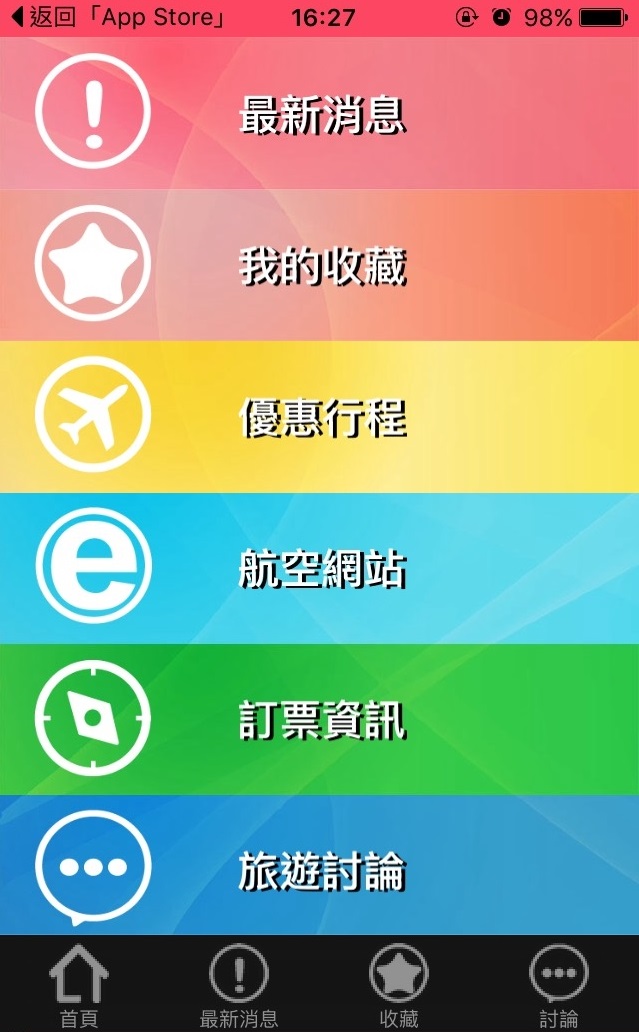Switch to the bottom 最新消息 tab

tap(239, 985)
